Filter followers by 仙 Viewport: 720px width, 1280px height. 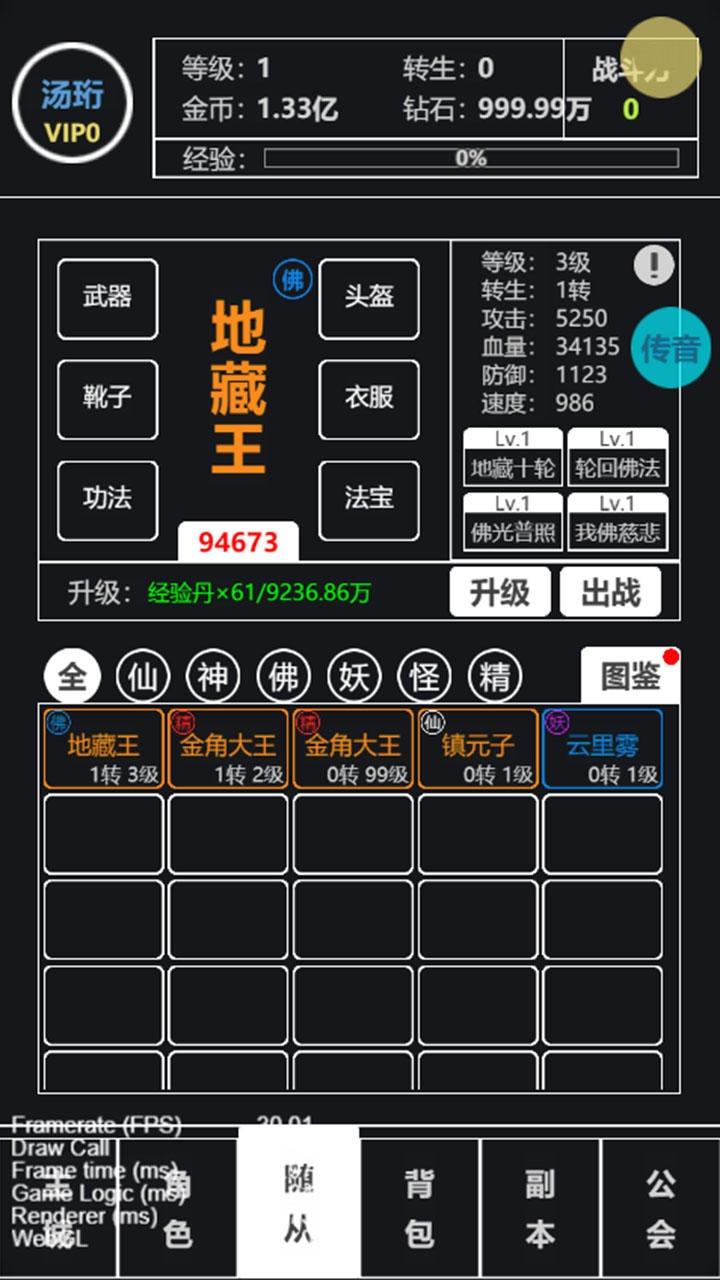tap(142, 678)
